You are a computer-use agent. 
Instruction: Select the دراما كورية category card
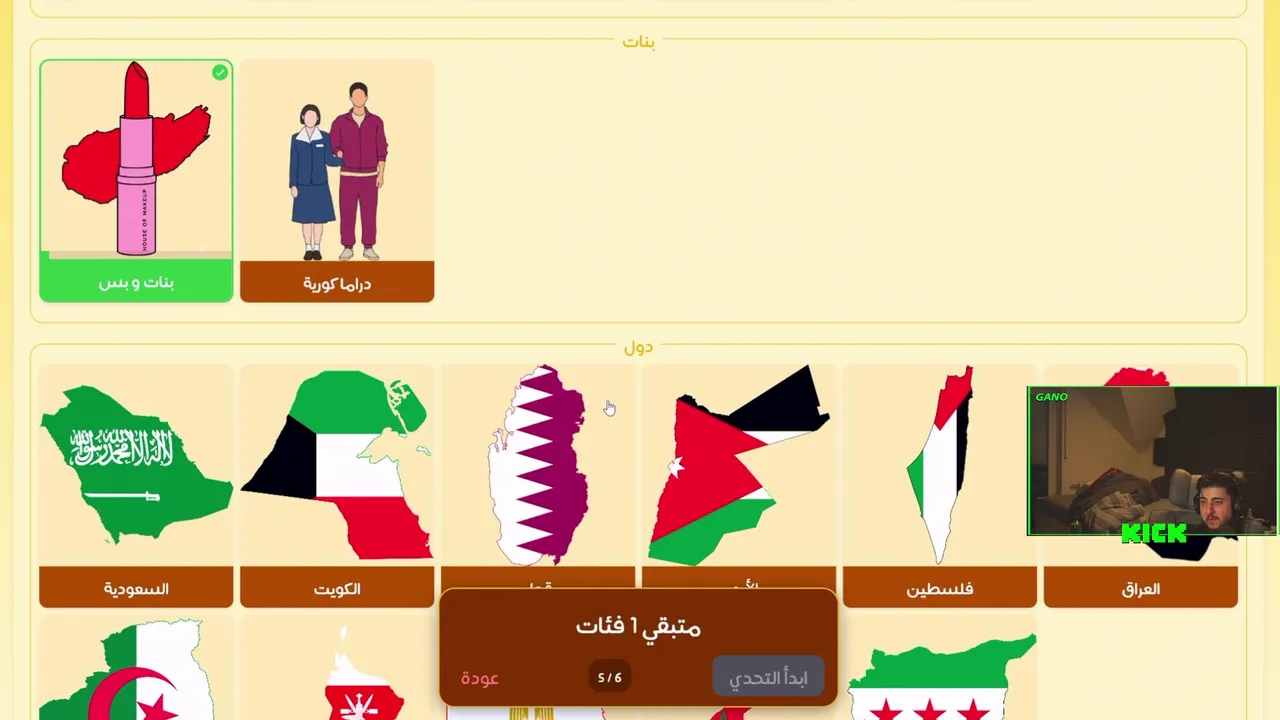[337, 180]
